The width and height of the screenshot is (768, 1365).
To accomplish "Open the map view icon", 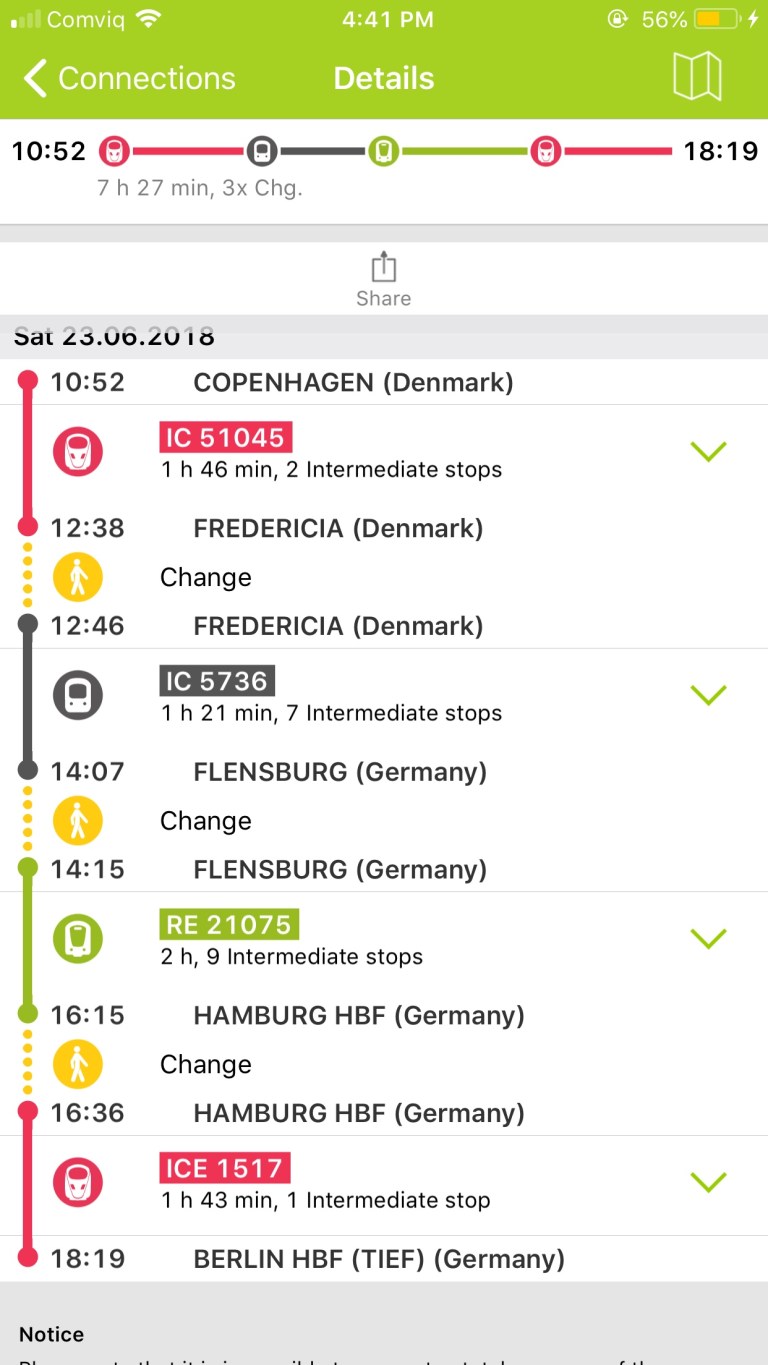I will (697, 76).
